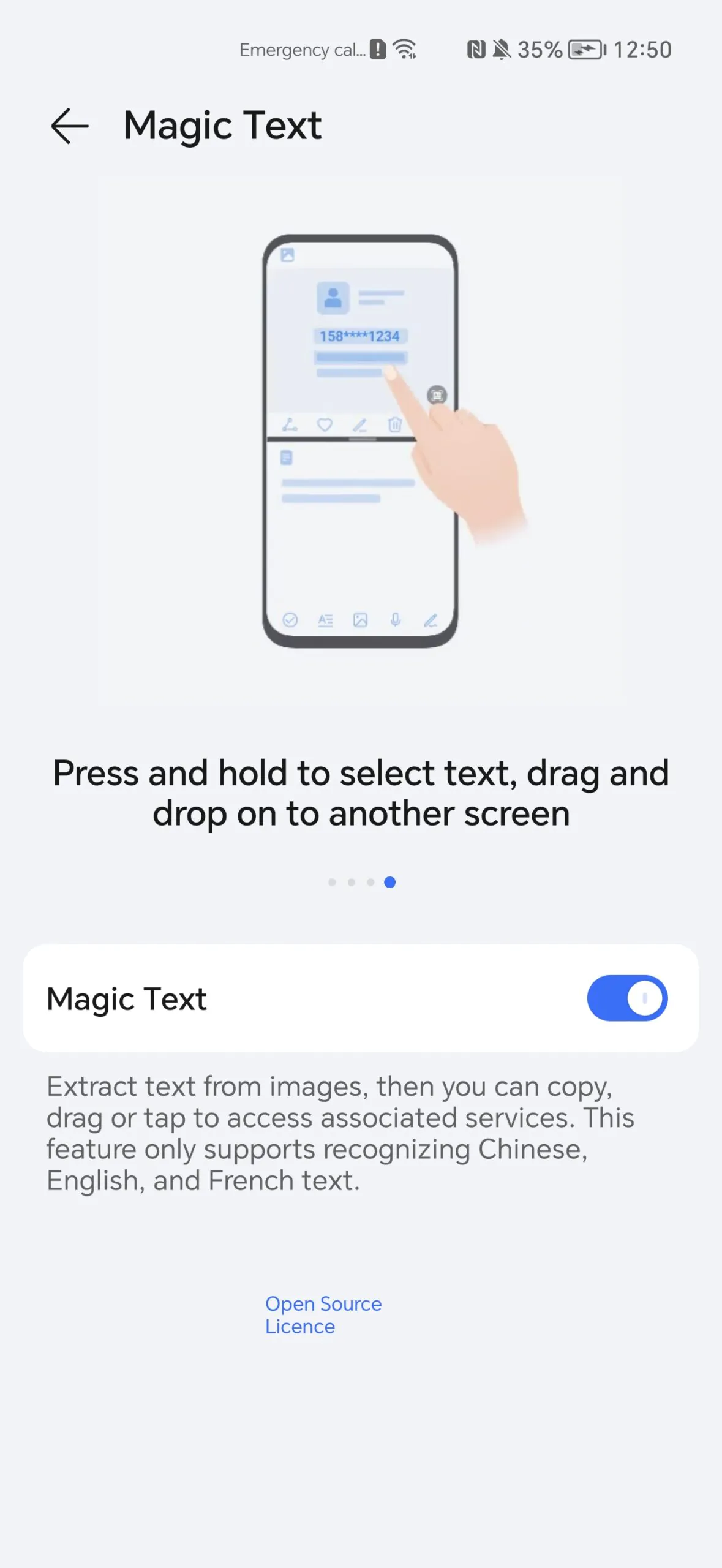Turn off the Magic Text switch
722x1568 pixels.
(626, 998)
